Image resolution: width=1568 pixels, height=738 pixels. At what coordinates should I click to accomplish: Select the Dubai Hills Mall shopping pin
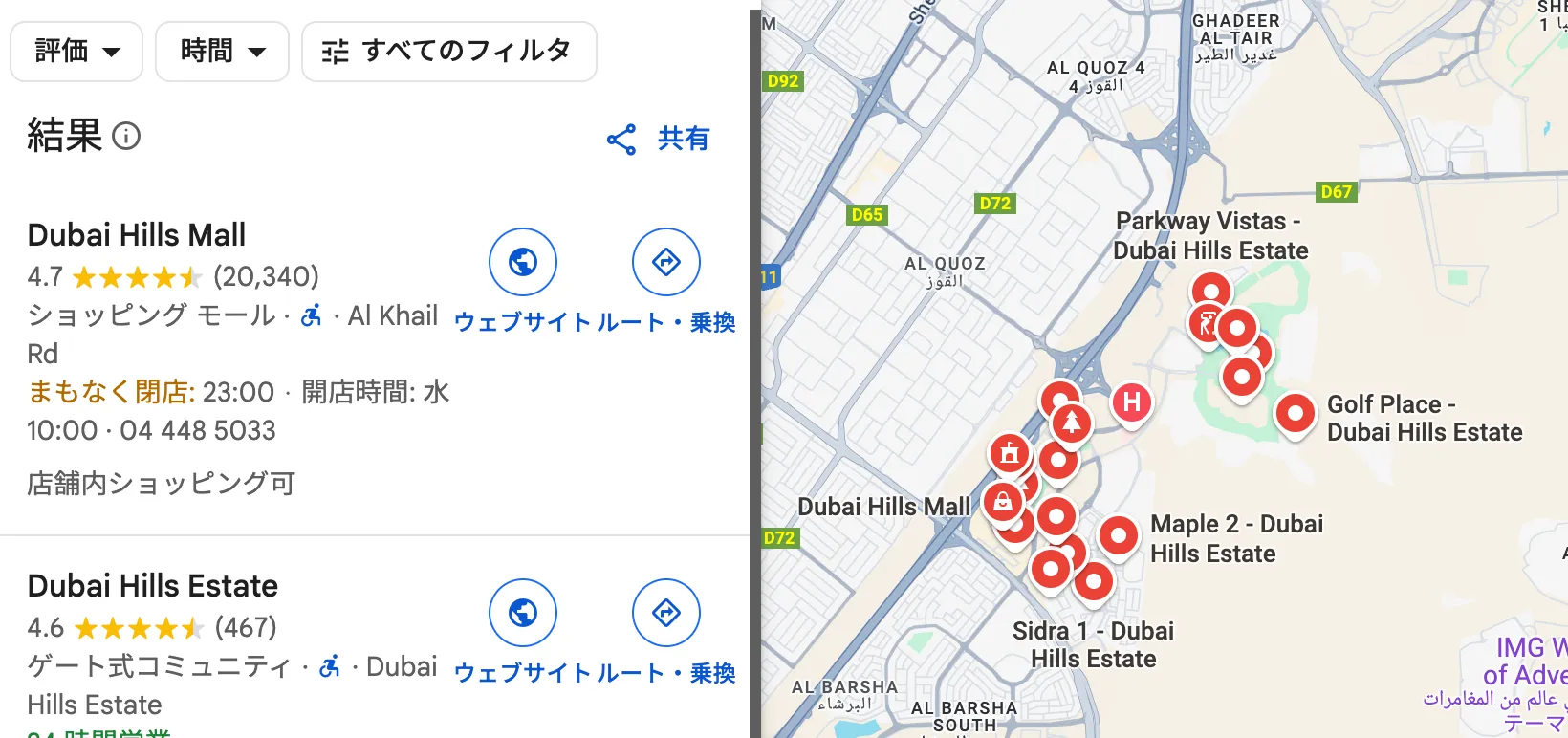1002,501
